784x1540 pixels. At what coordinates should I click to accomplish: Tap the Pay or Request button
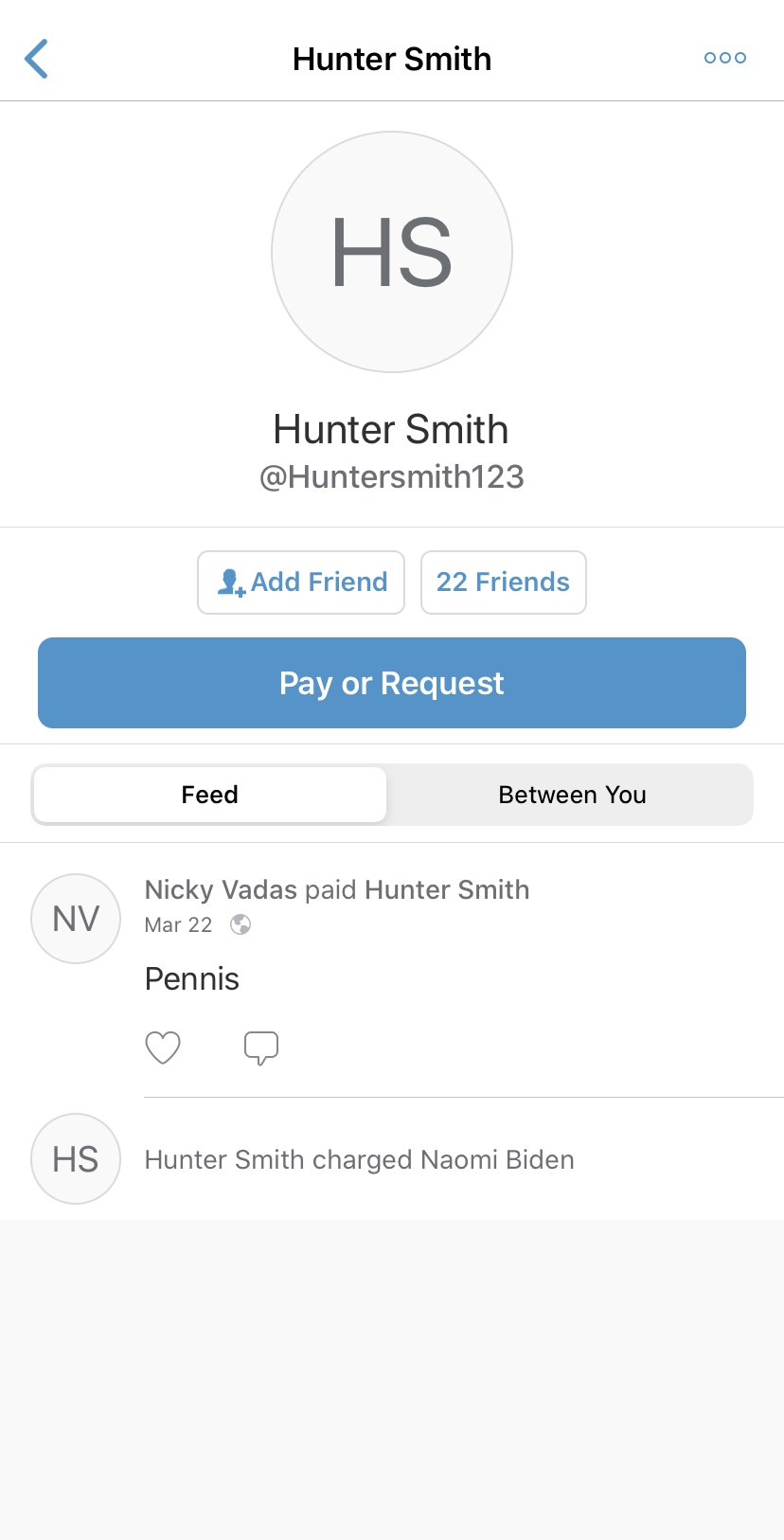(x=392, y=683)
